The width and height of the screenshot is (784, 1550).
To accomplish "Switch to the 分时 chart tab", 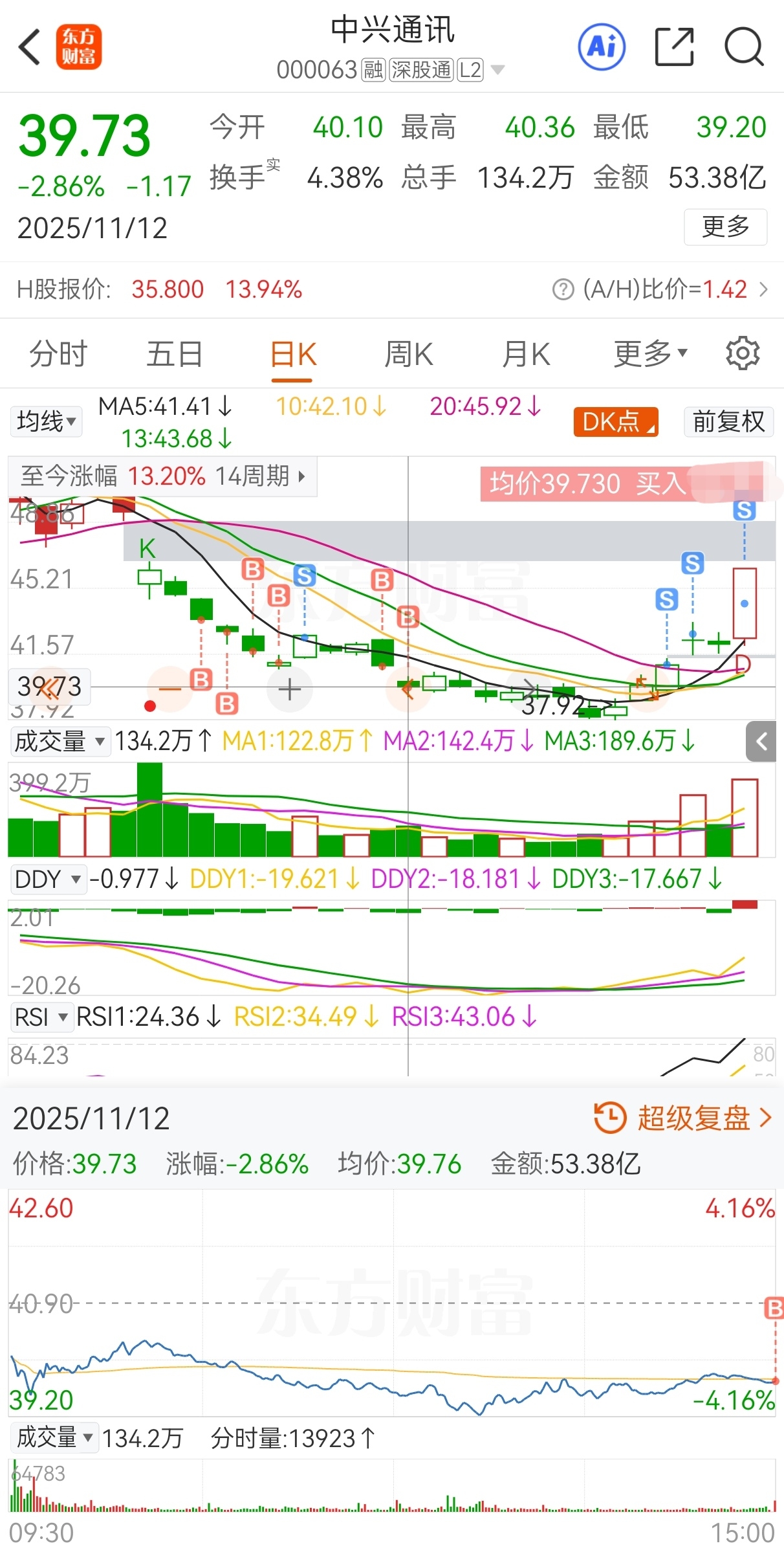I will [x=58, y=354].
